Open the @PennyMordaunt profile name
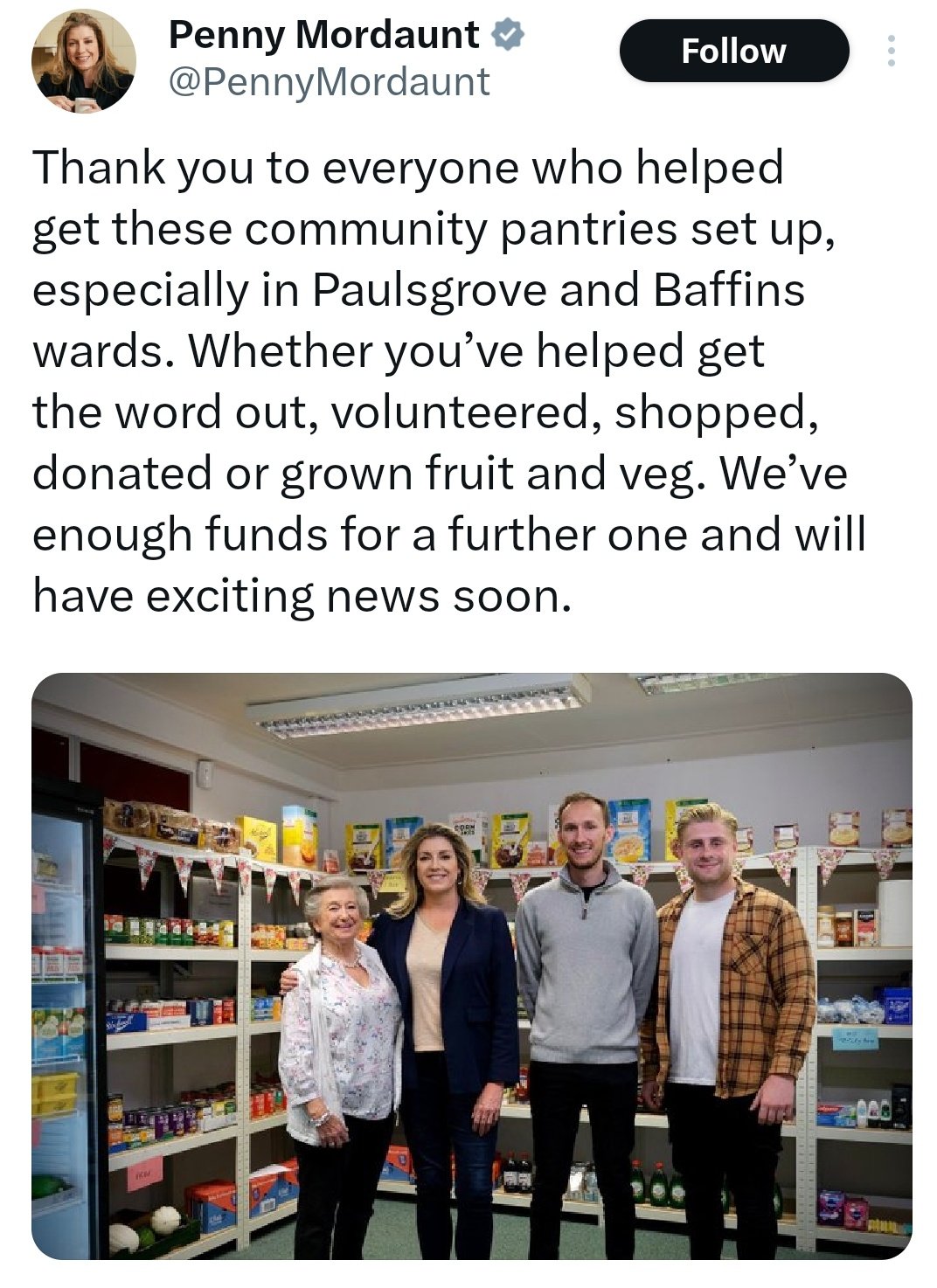Screen dimensions: 937x1288 (328, 83)
